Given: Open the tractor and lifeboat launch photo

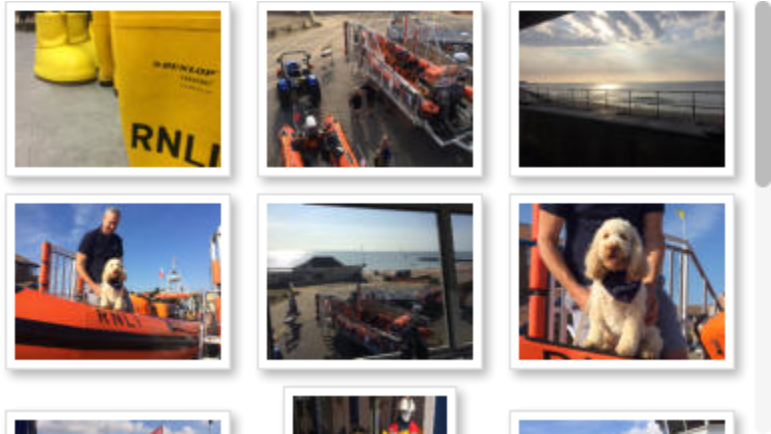Looking at the screenshot, I should 369,89.
